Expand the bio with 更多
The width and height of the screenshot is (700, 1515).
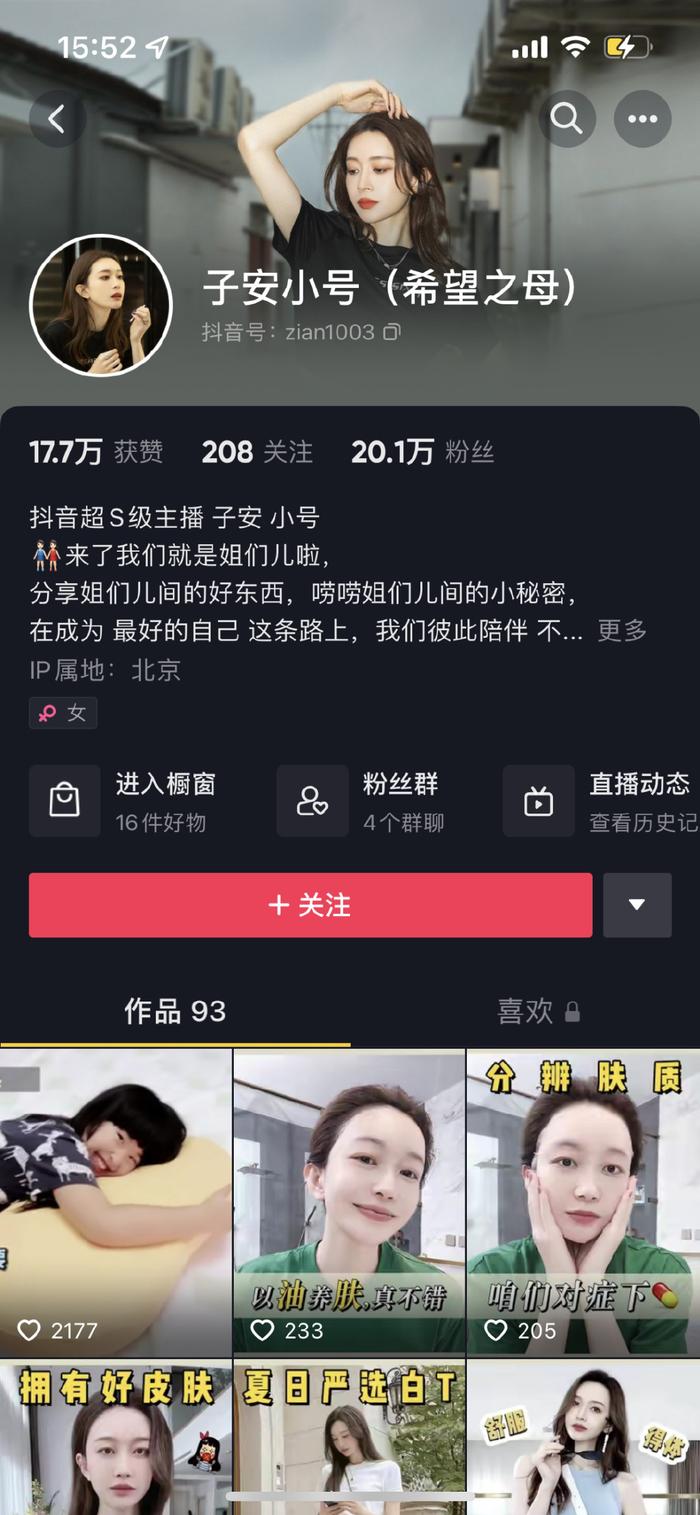[622, 630]
